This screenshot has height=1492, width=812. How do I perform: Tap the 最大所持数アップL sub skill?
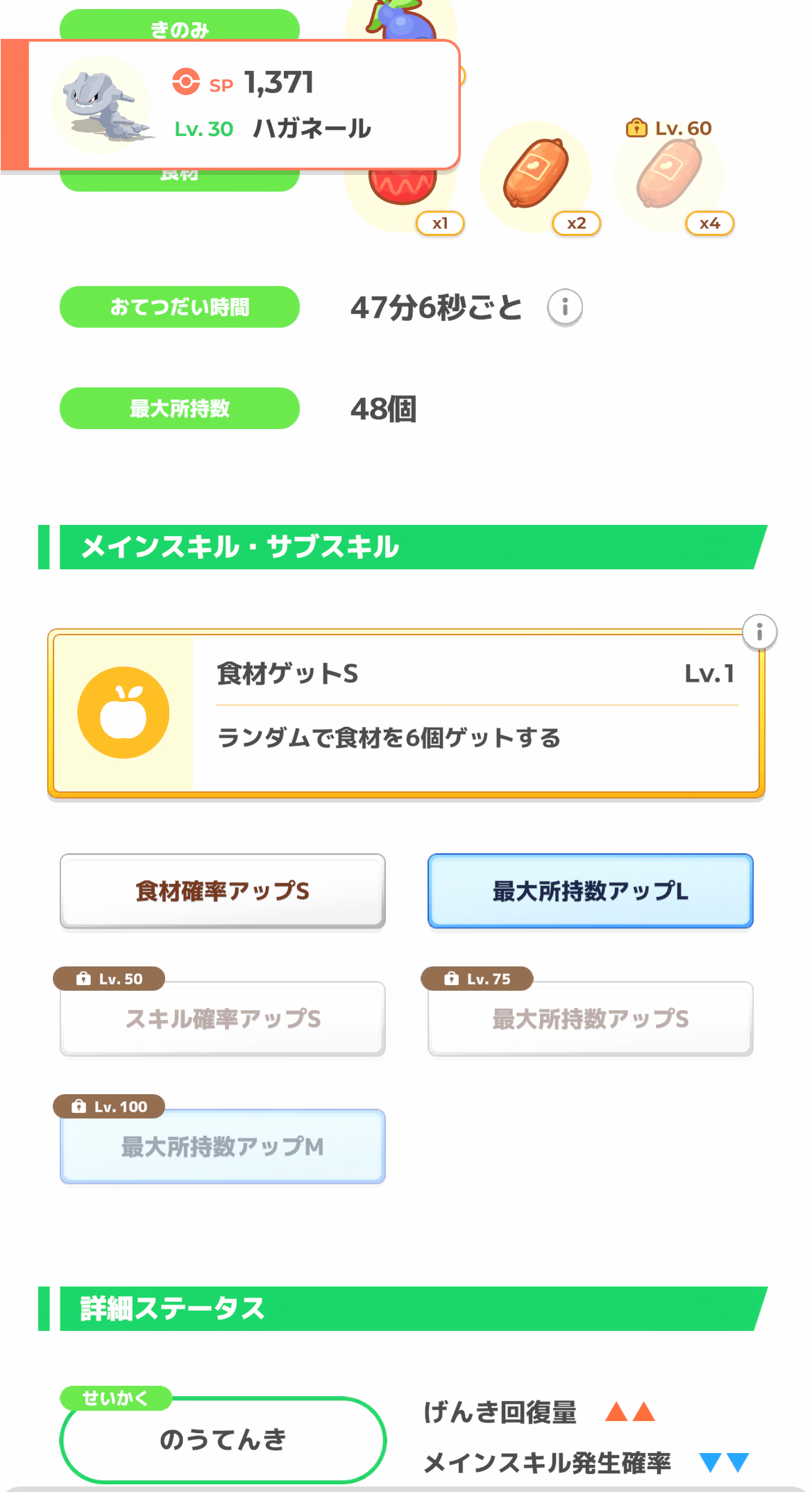[590, 891]
